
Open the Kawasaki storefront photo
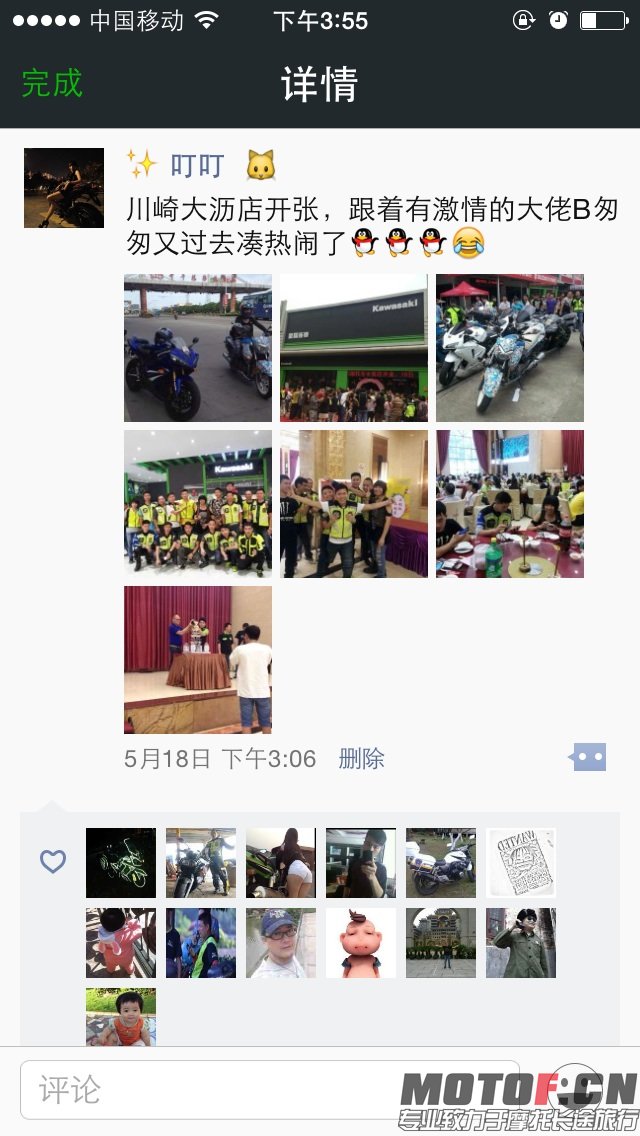(354, 348)
